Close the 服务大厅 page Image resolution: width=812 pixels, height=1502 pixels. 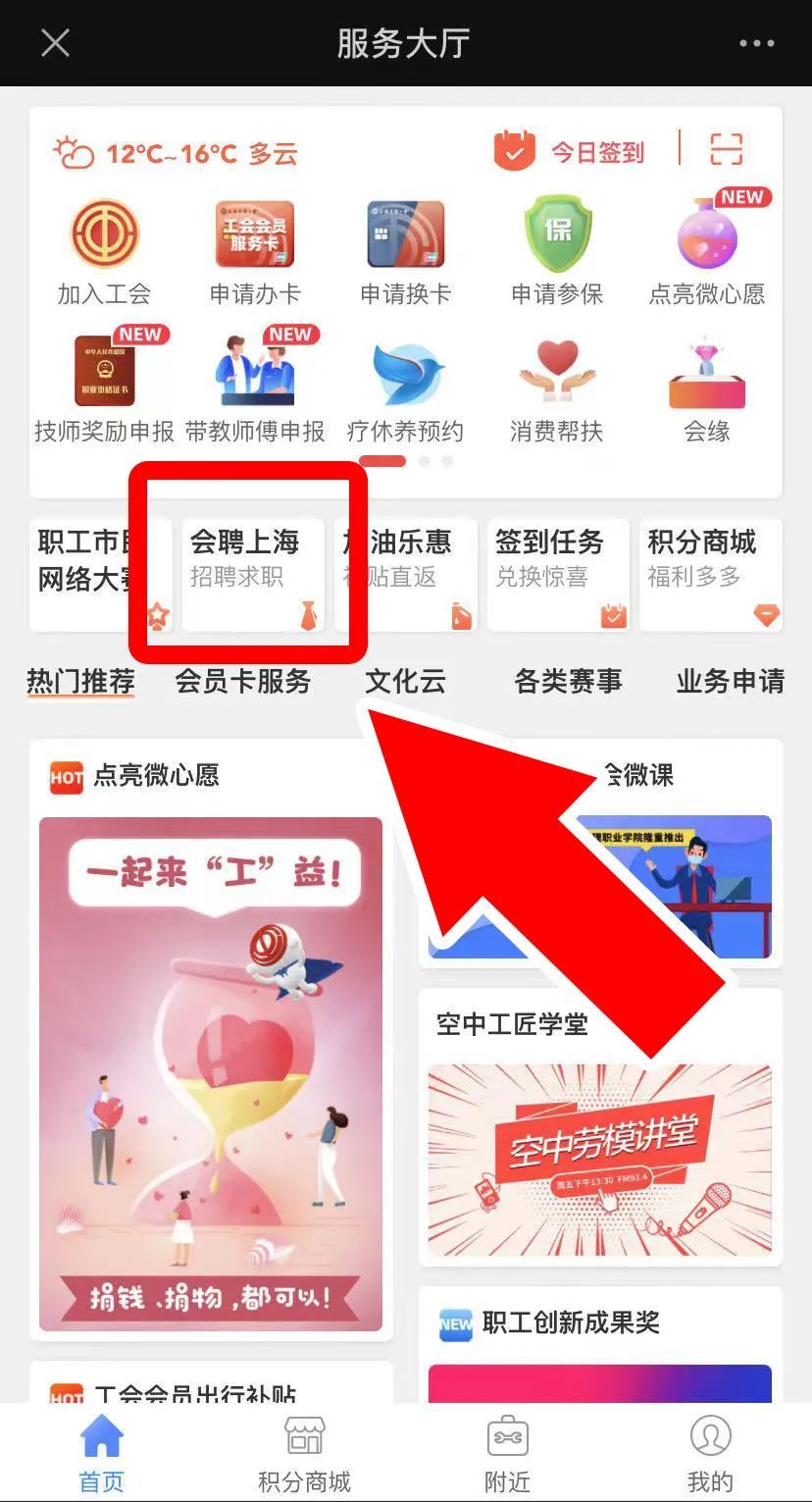pyautogui.click(x=55, y=43)
